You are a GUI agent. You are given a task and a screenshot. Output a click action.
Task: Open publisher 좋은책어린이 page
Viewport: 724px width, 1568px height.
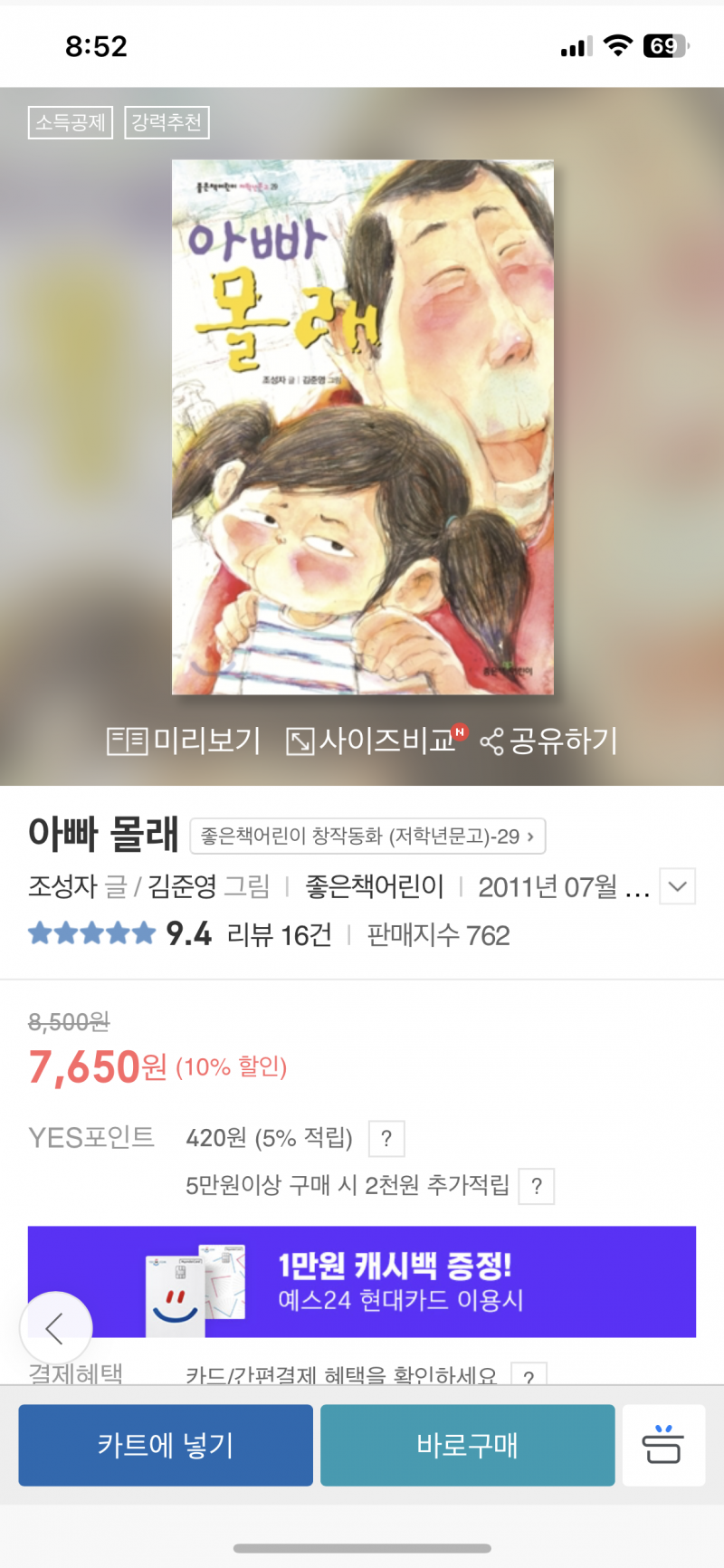pos(374,886)
